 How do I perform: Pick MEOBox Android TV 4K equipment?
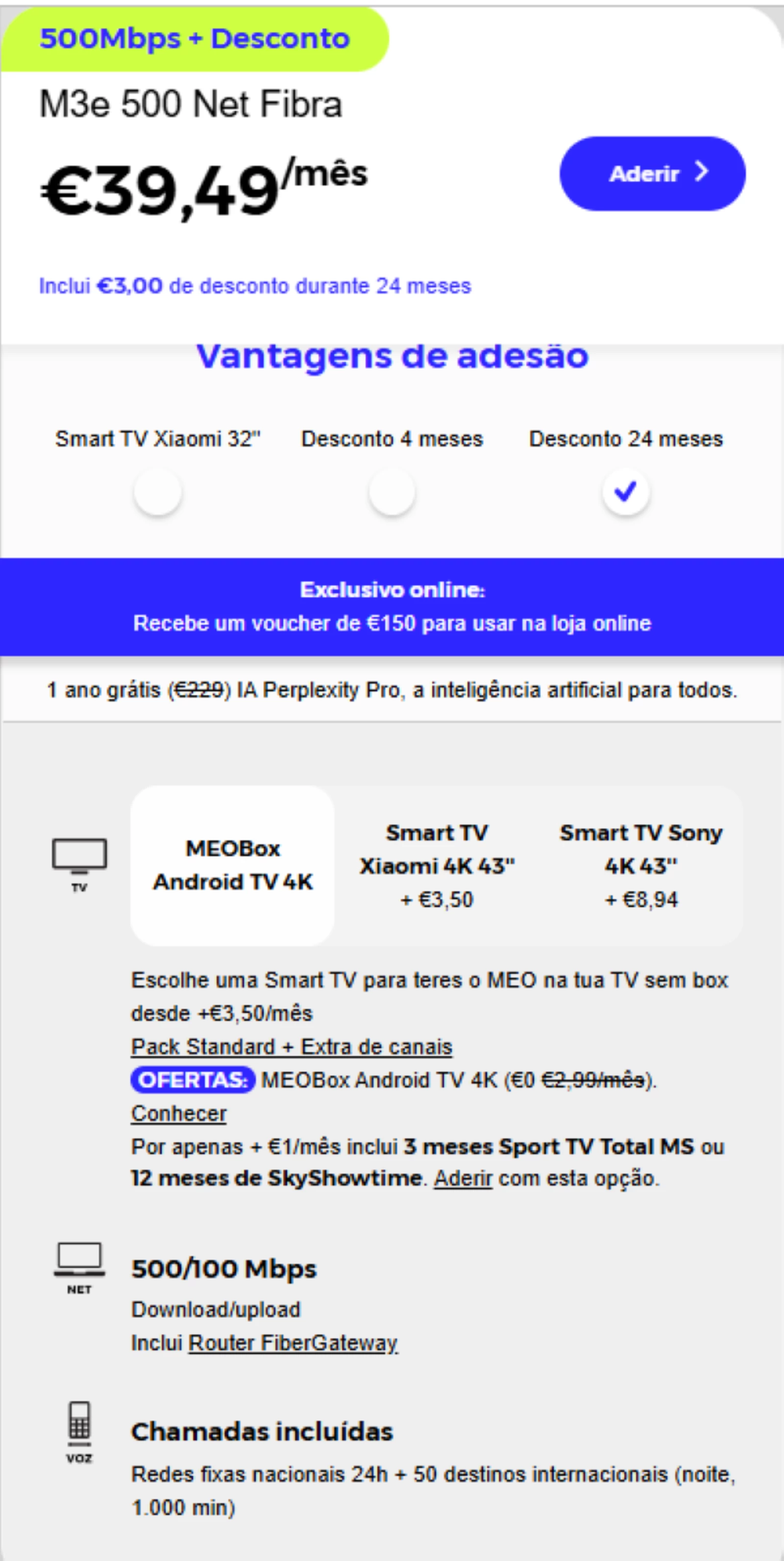coord(233,865)
